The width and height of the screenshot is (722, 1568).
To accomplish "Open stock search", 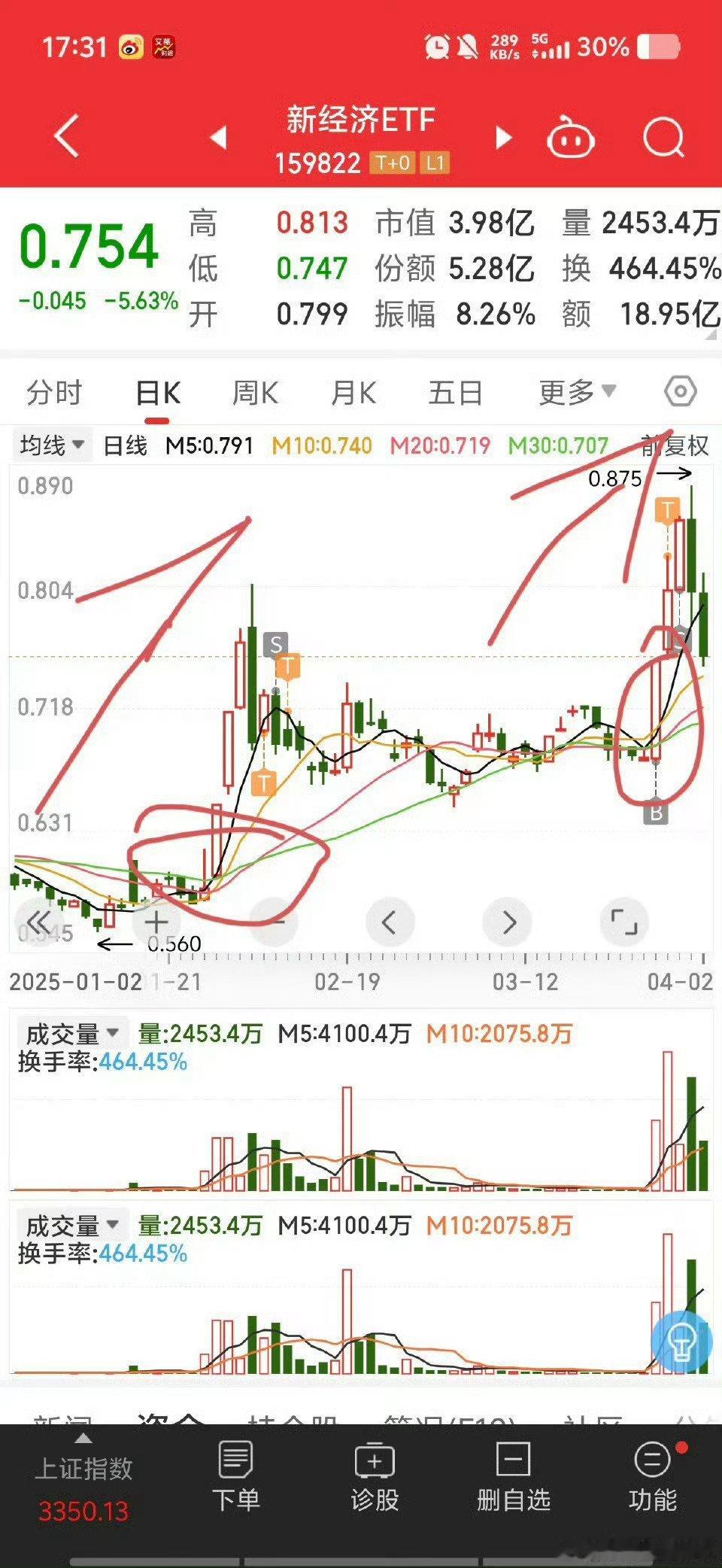I will click(663, 138).
